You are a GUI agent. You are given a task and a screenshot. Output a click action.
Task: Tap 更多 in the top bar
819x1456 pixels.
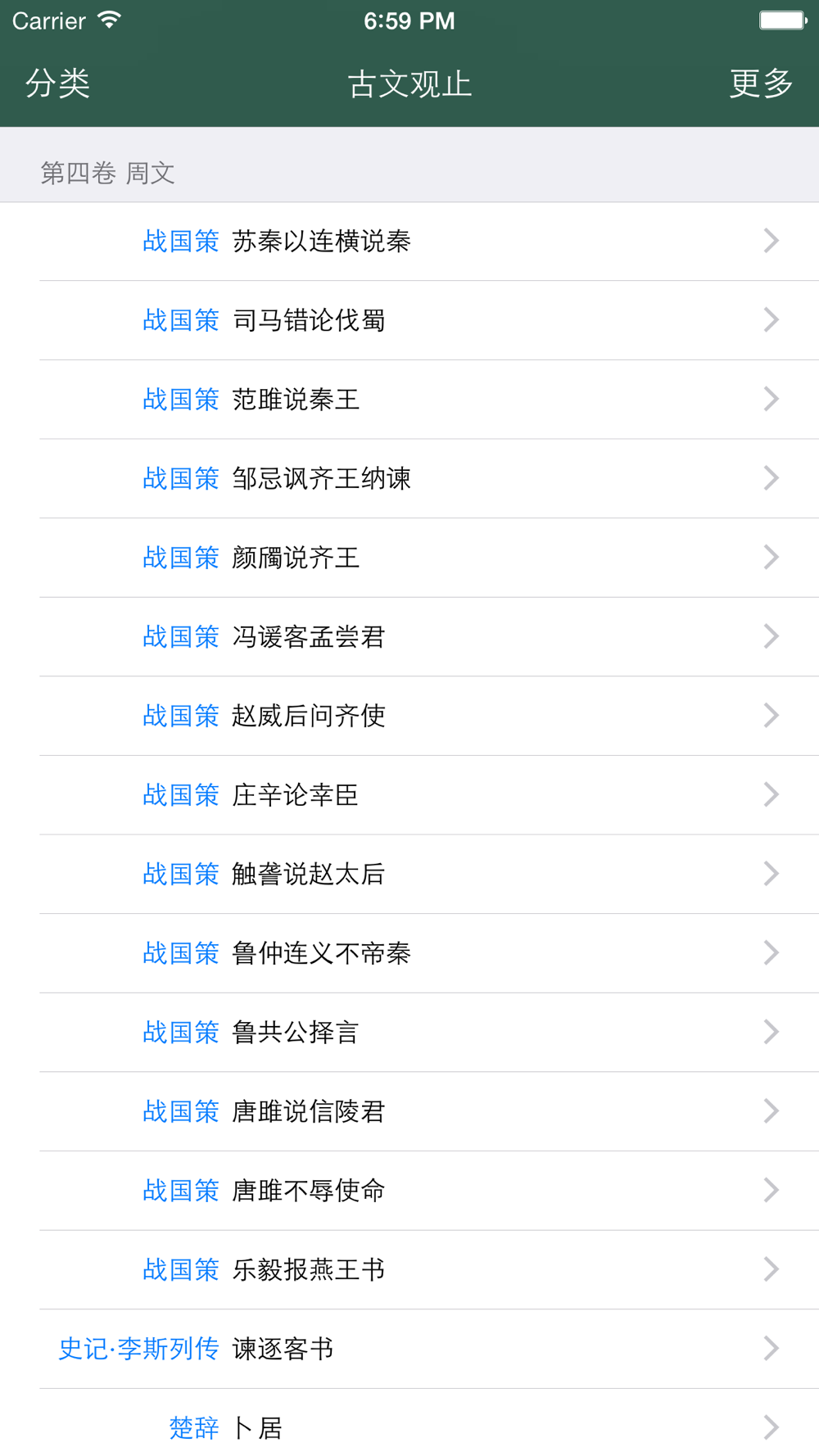coord(761,84)
